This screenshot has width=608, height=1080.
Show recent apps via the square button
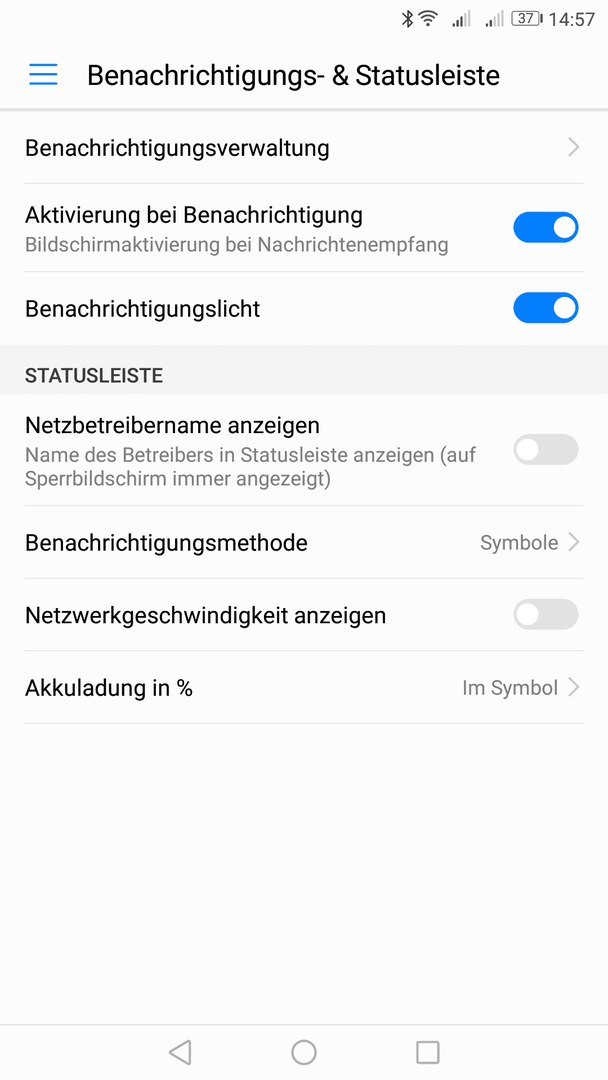coord(428,1052)
